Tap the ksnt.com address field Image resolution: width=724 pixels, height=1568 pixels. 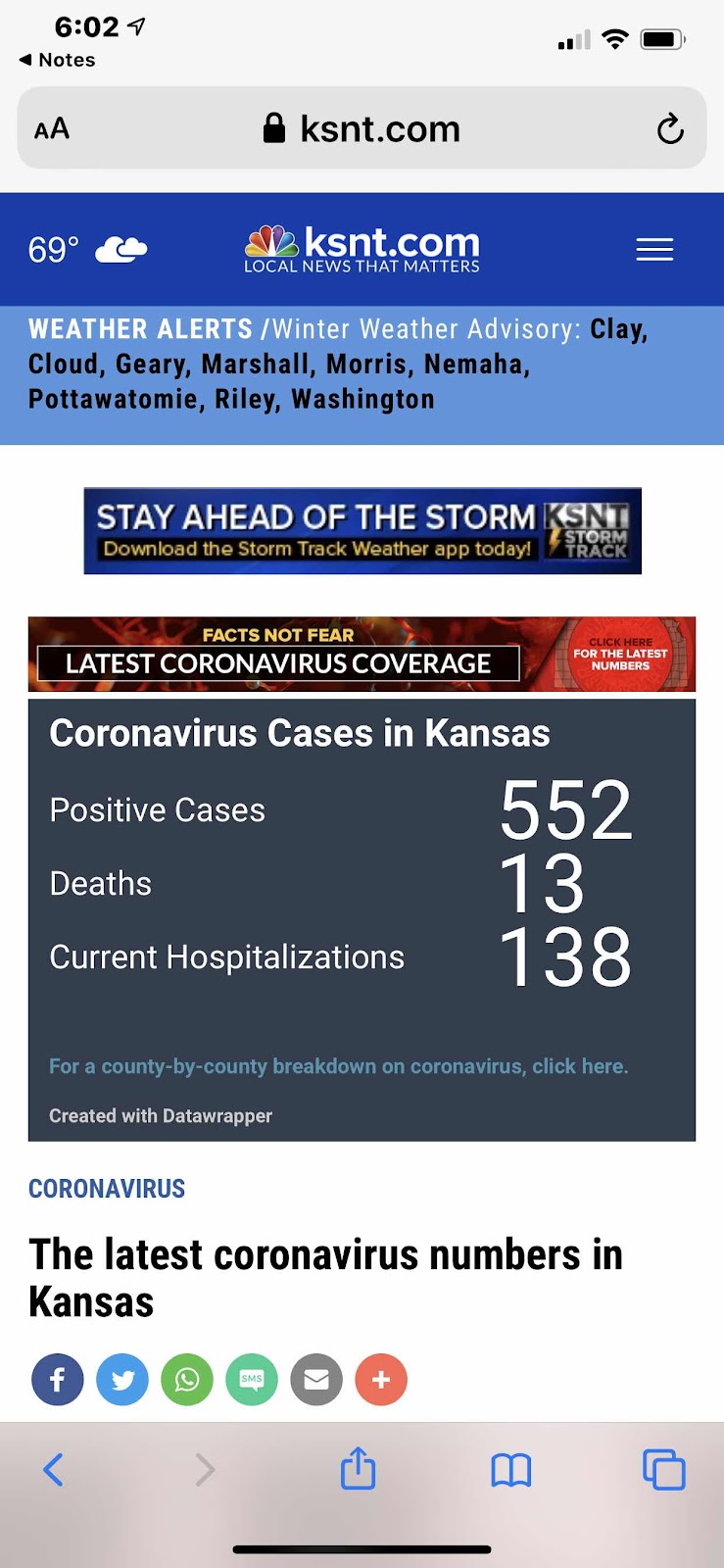[362, 128]
